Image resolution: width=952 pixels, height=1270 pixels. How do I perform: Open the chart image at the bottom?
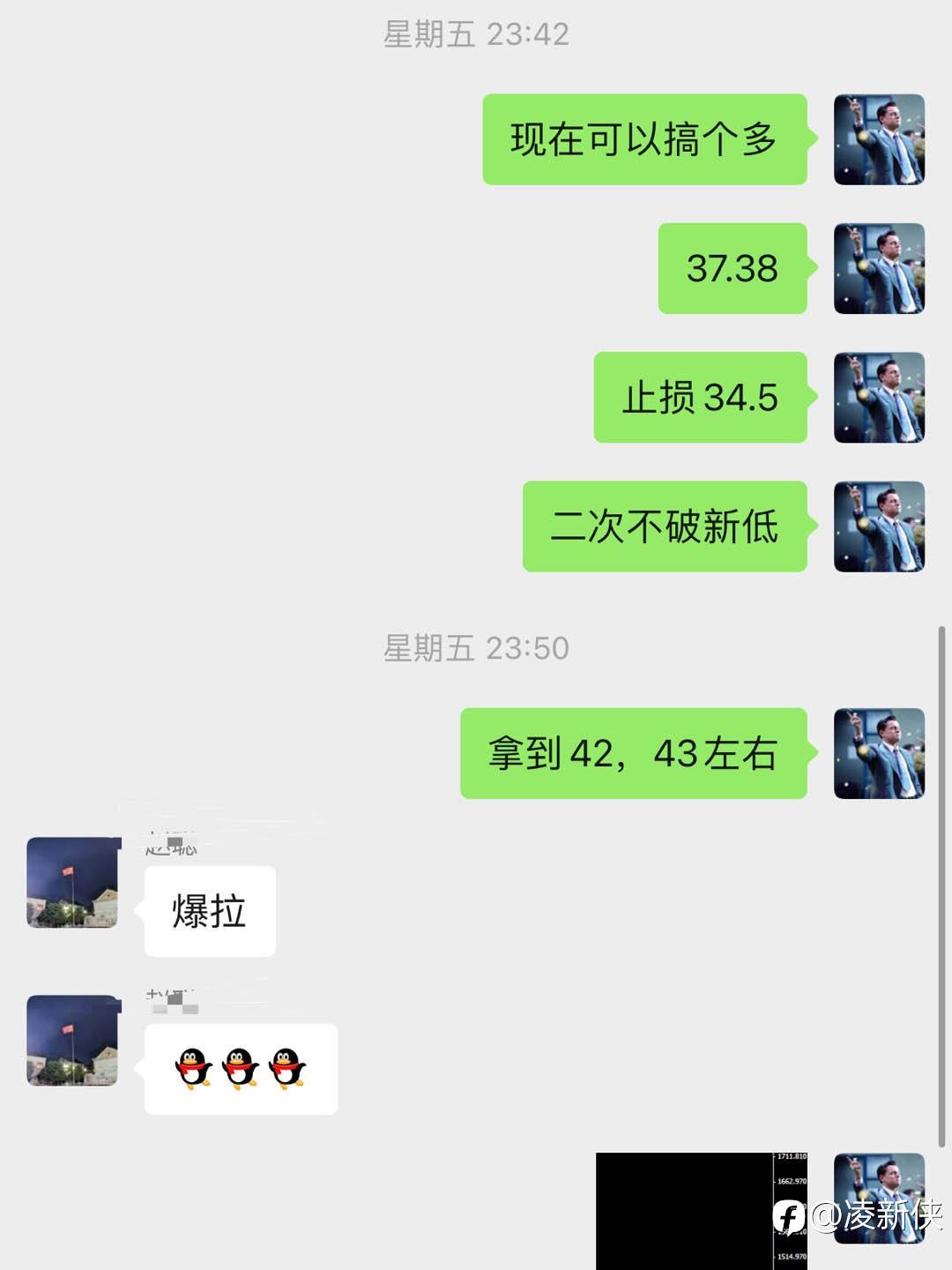(701, 1210)
